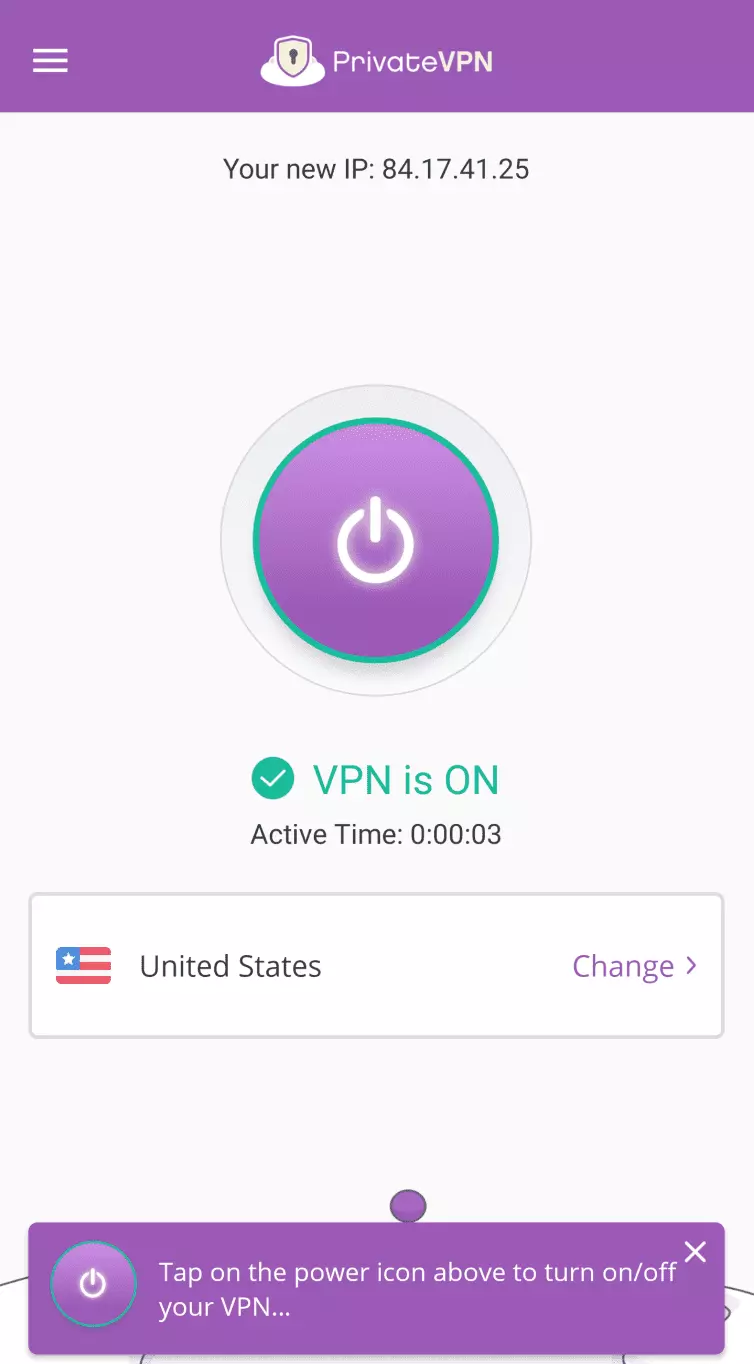The width and height of the screenshot is (754, 1364).
Task: Expand the server list with the chevron arrow
Action: click(x=691, y=966)
